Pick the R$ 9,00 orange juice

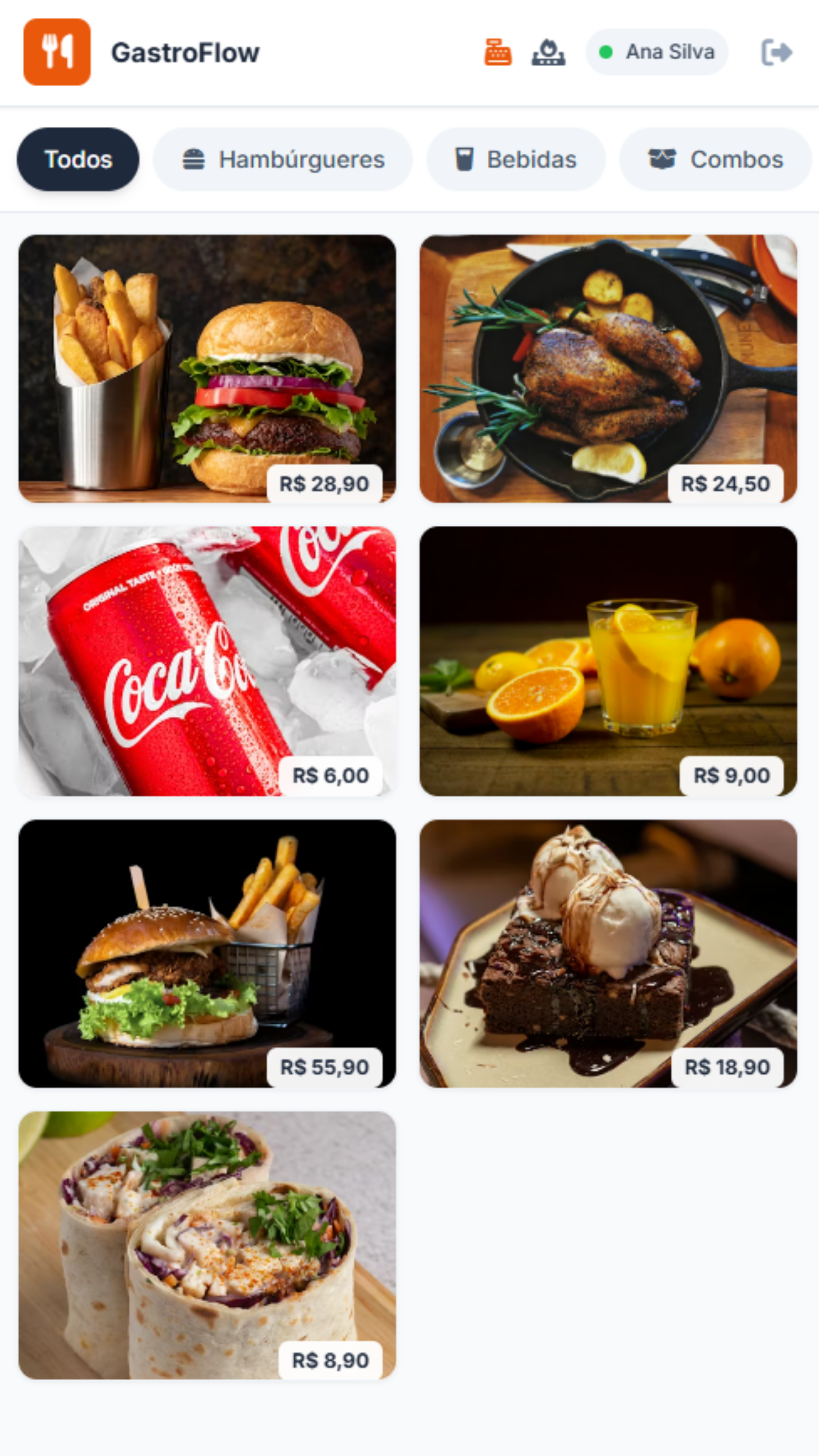pos(608,661)
